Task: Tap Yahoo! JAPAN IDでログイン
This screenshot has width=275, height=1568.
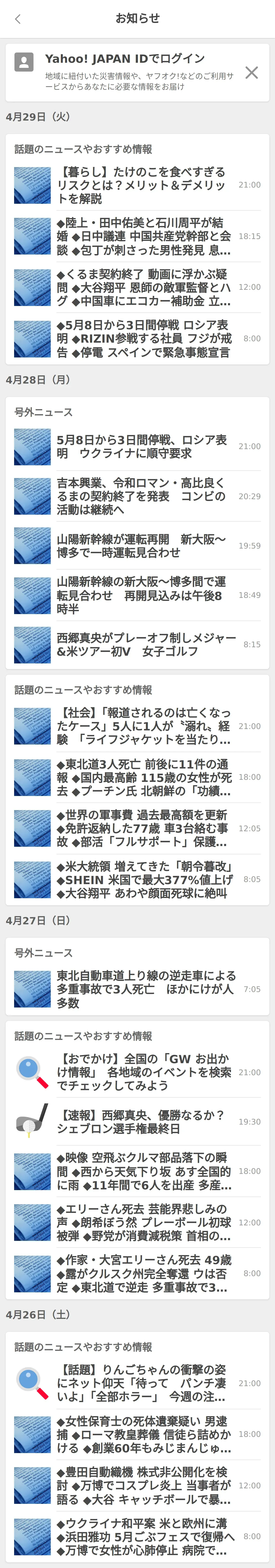Action: click(125, 59)
